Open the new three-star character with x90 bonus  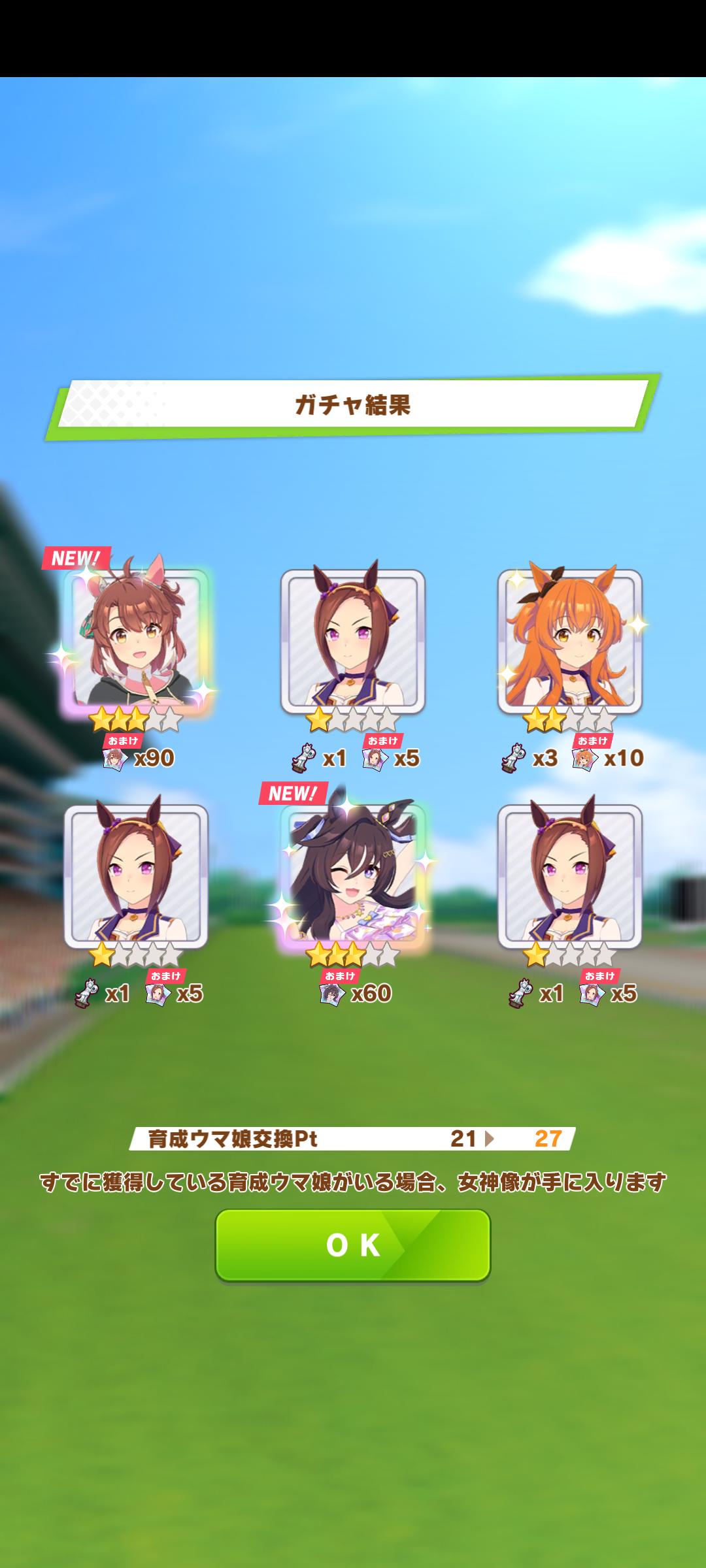[136, 640]
